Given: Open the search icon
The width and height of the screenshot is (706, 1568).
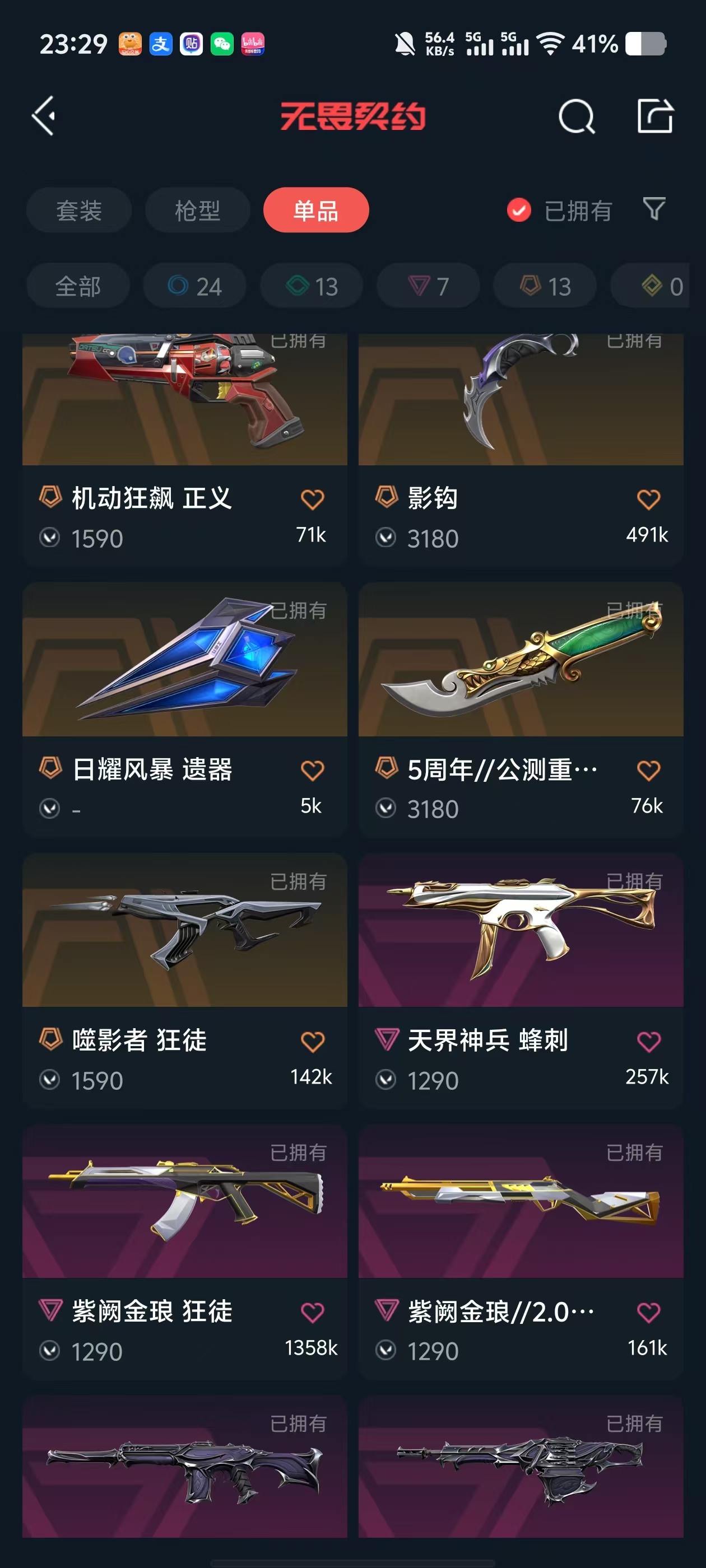Looking at the screenshot, I should pos(576,116).
